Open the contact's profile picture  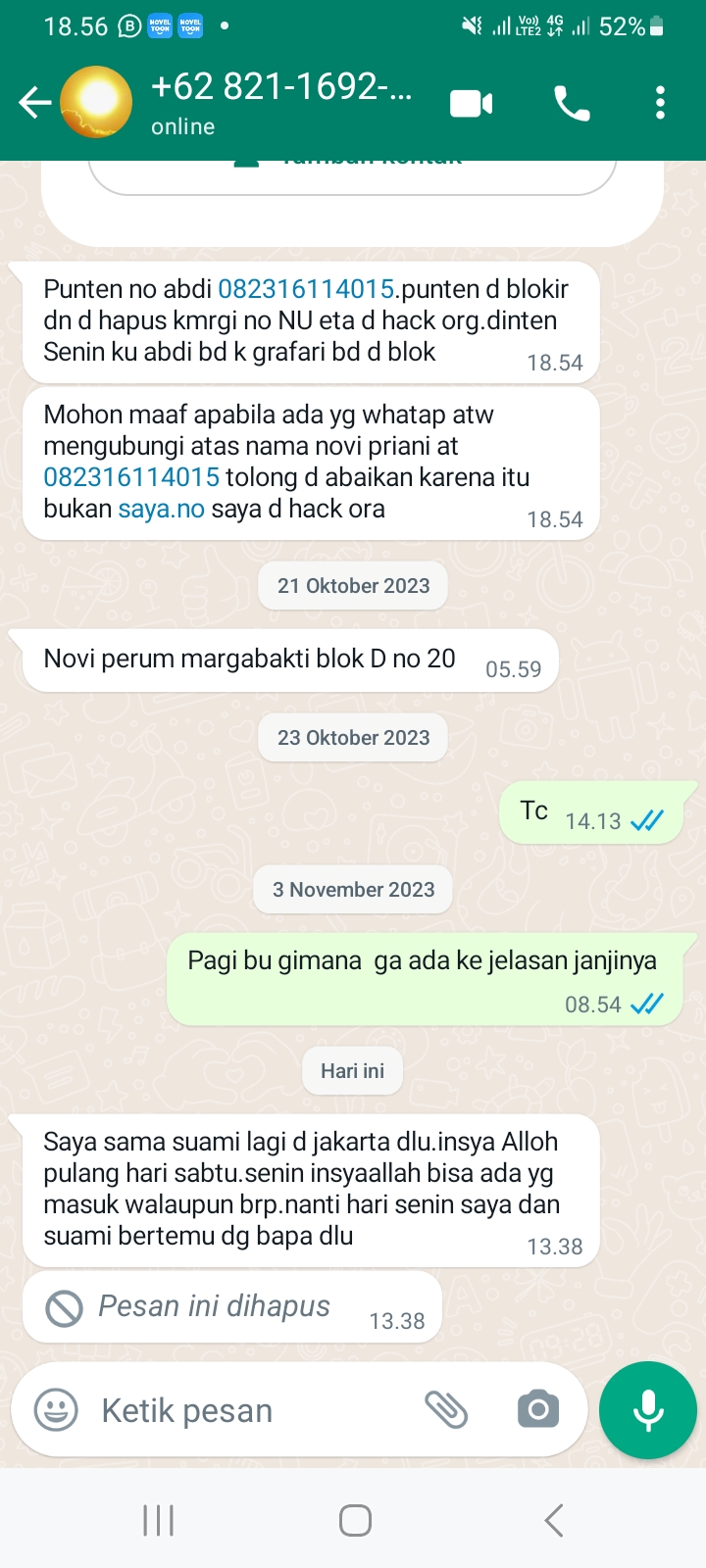click(96, 103)
